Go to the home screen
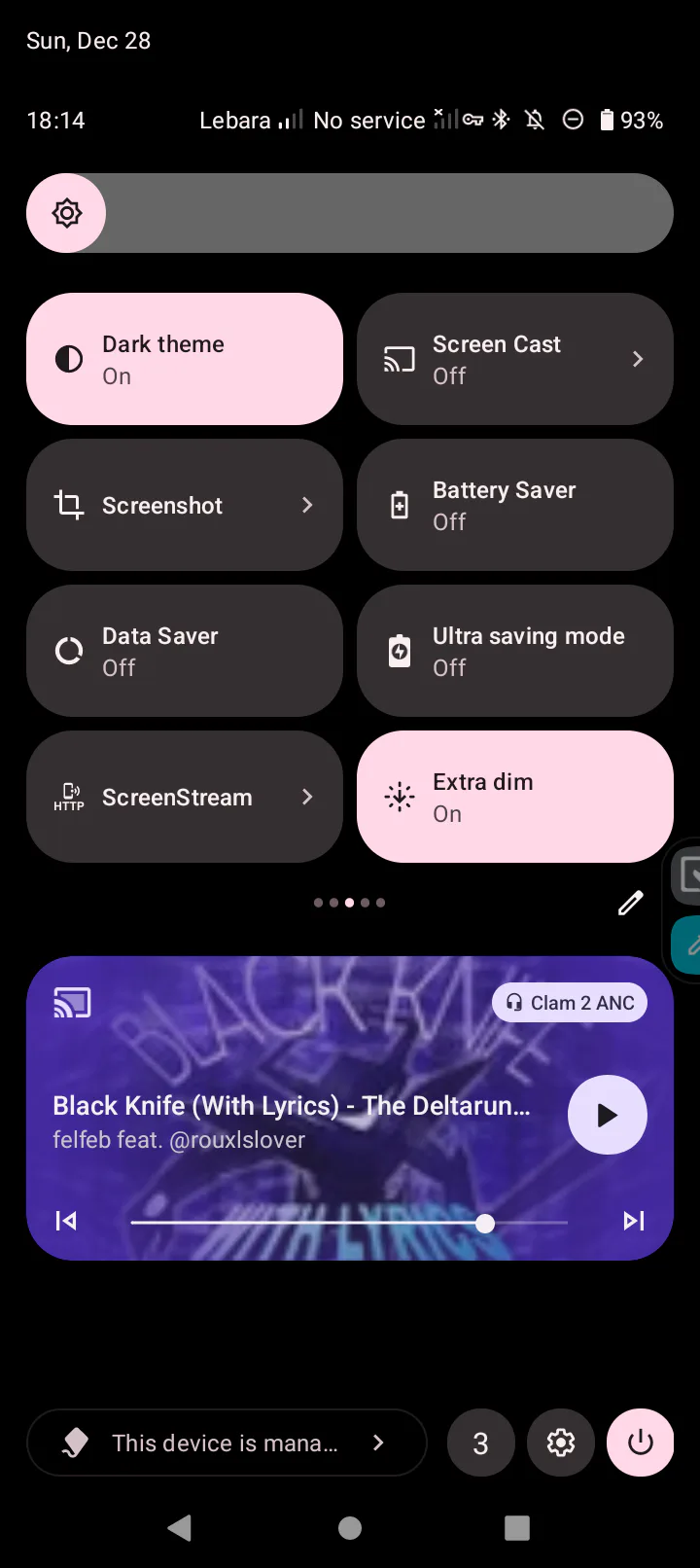 pyautogui.click(x=350, y=1528)
